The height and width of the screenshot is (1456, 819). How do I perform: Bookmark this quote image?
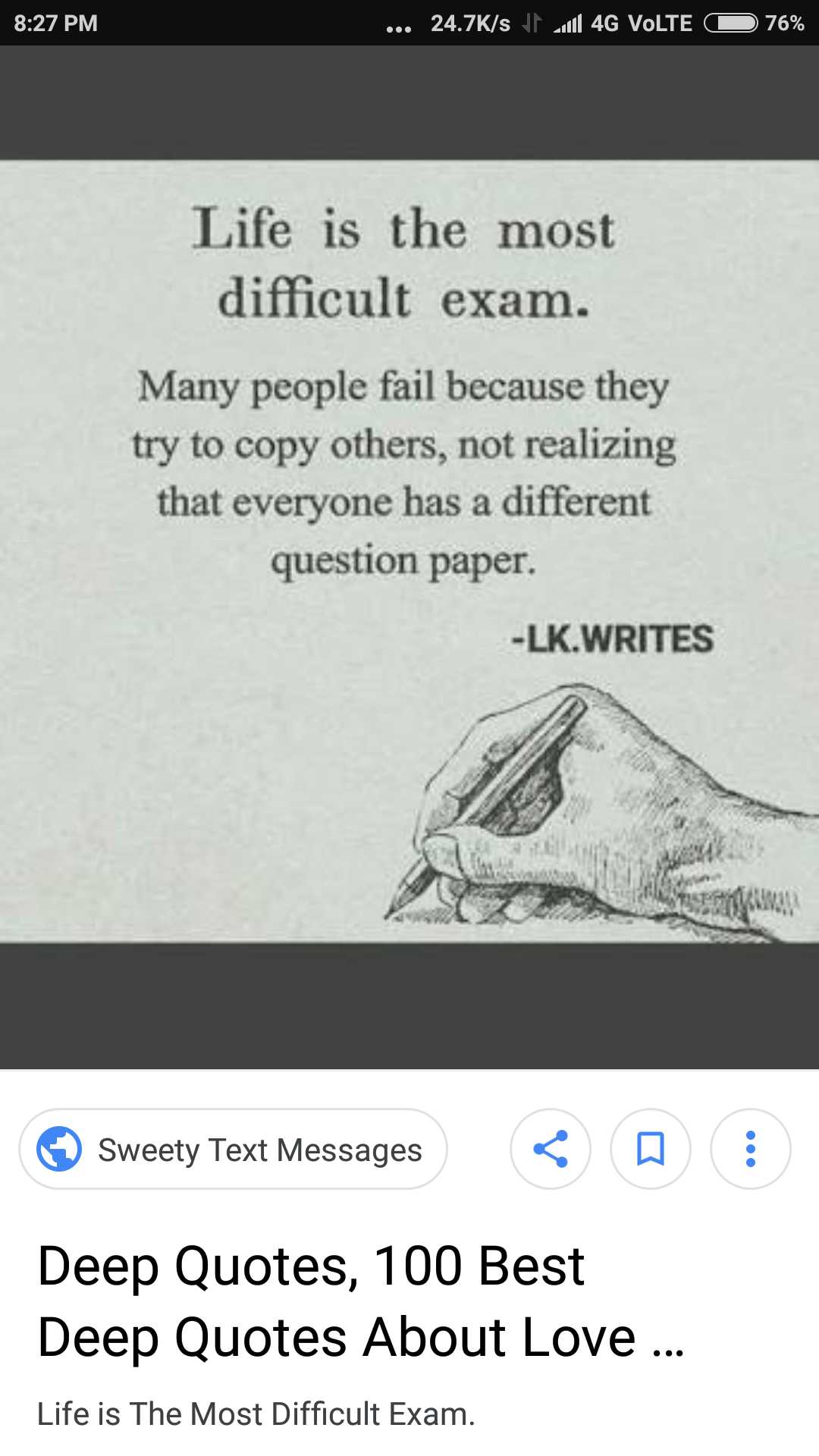(651, 1150)
